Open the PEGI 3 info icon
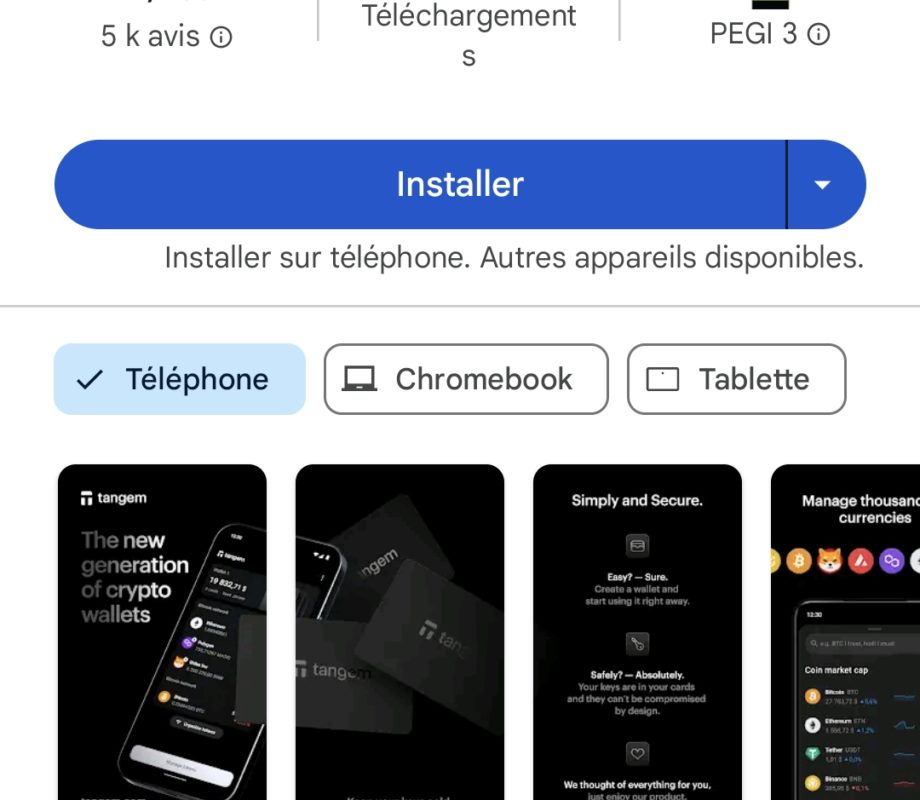The height and width of the screenshot is (800, 920). pyautogui.click(x=819, y=35)
